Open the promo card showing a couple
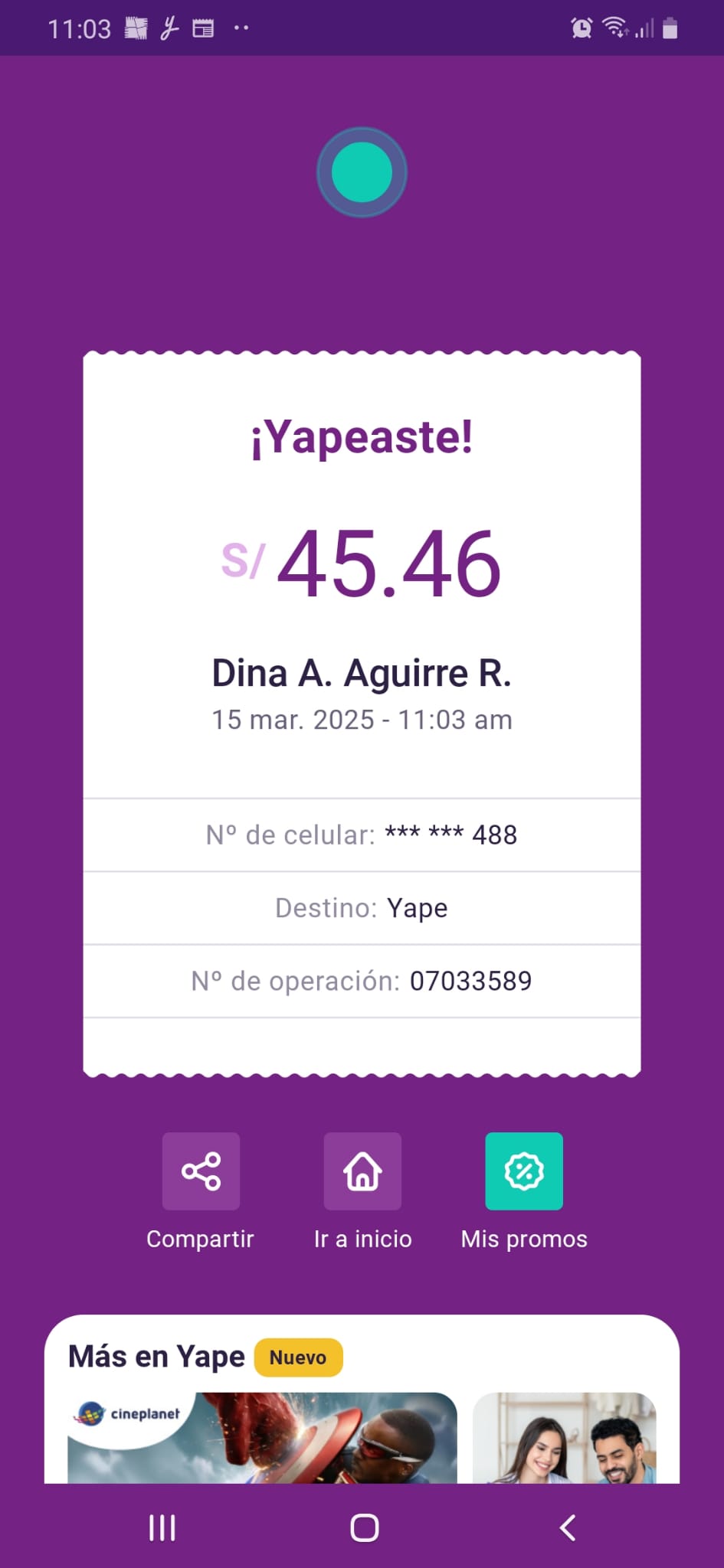Viewport: 724px width, 1568px height. point(565,1438)
